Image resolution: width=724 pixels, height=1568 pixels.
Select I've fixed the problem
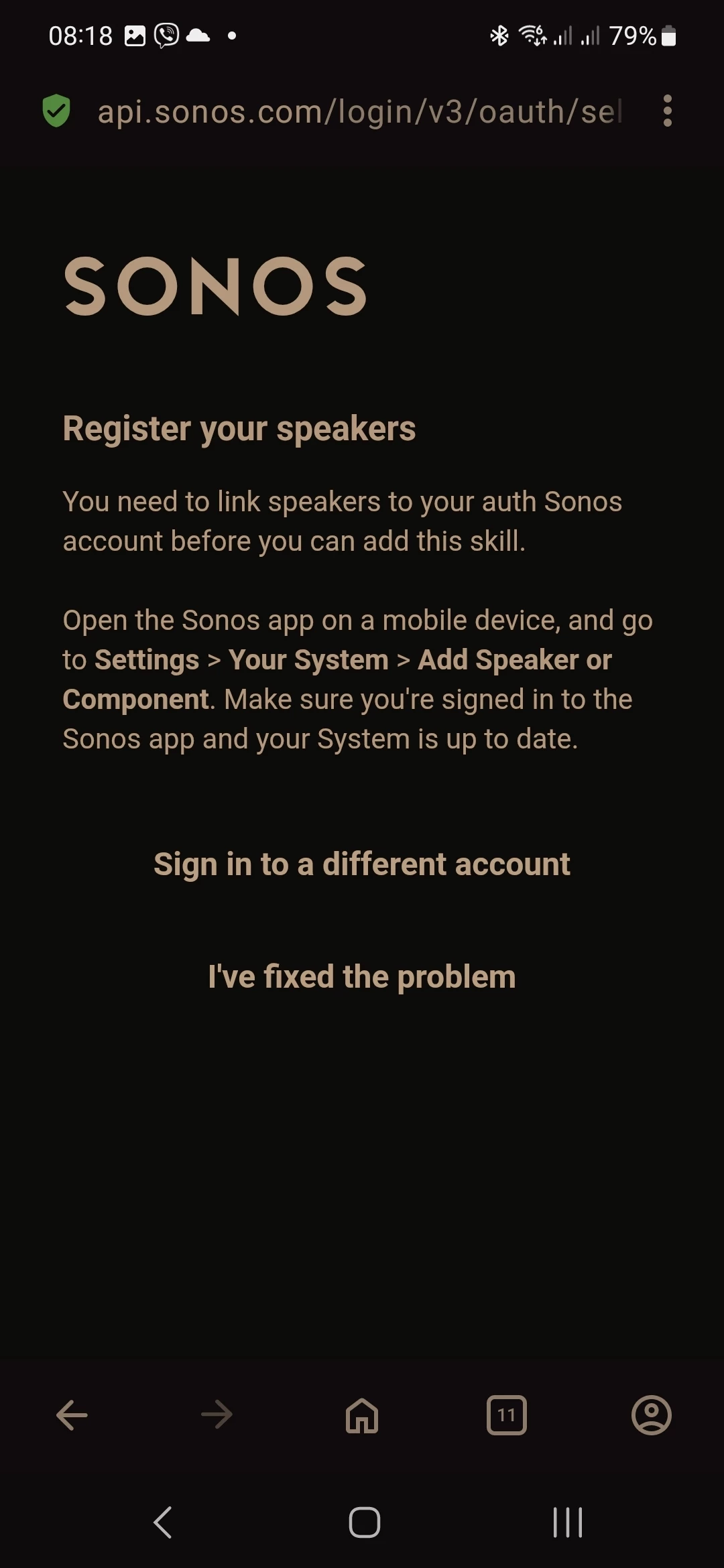(x=362, y=977)
